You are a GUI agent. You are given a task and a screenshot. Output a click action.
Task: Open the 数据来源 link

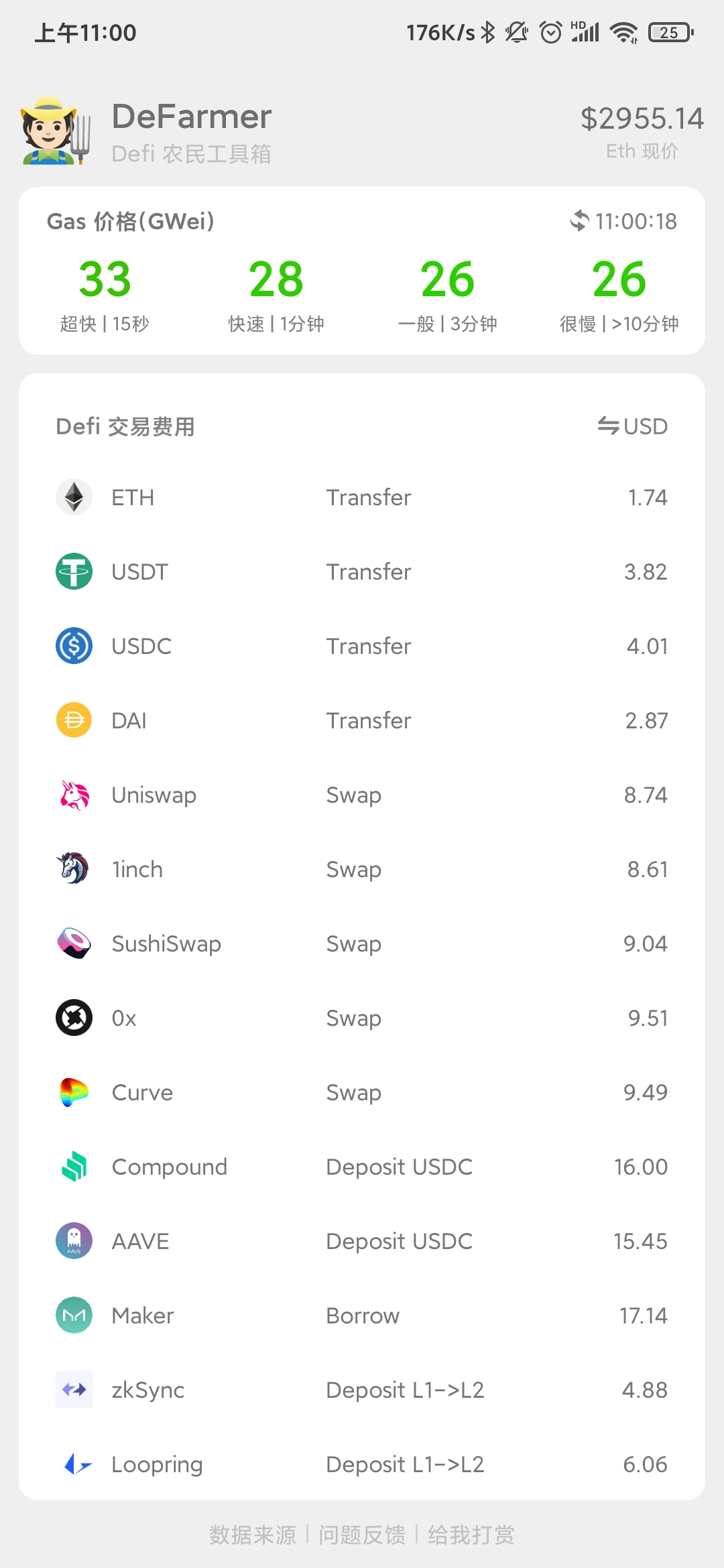pos(252,1534)
